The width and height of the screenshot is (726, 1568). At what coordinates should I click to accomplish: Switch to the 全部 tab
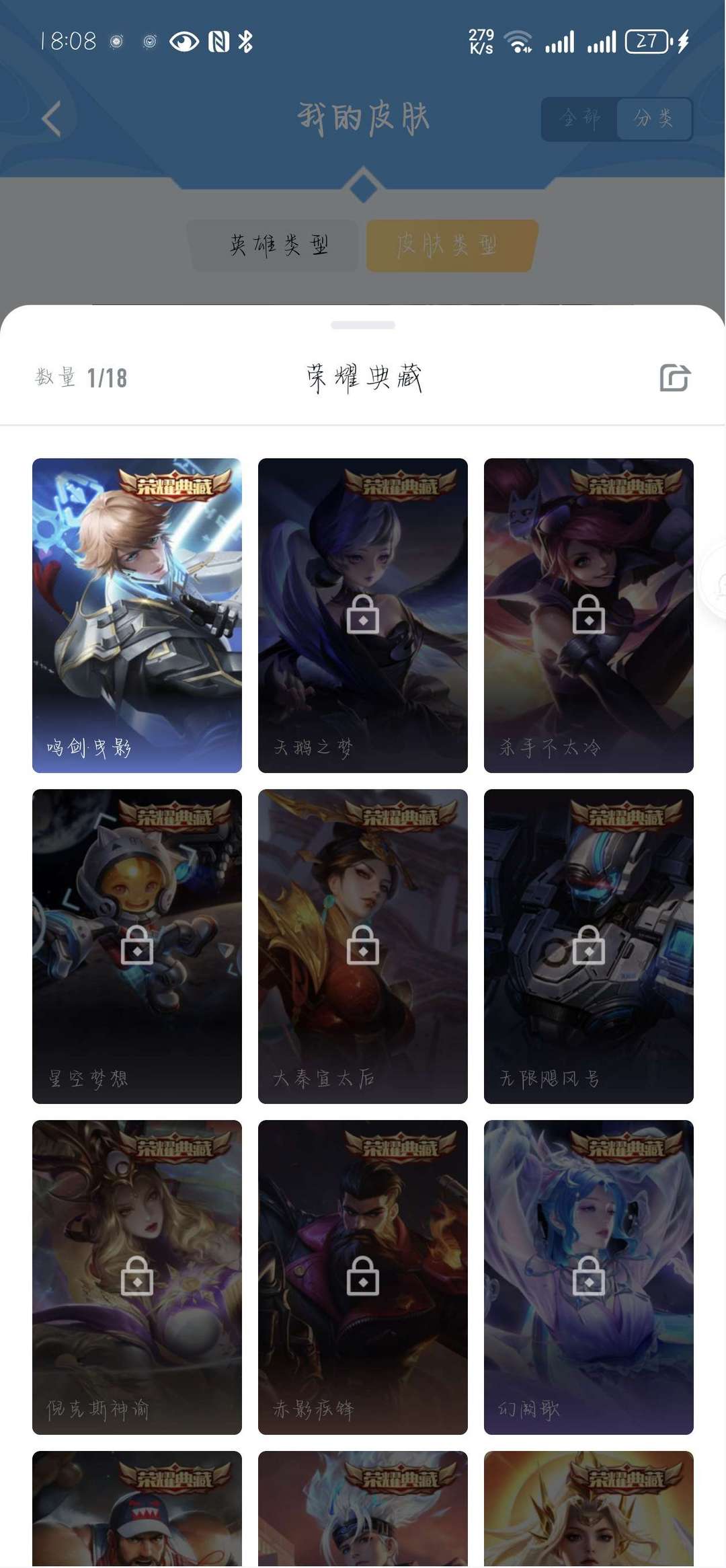click(x=579, y=119)
